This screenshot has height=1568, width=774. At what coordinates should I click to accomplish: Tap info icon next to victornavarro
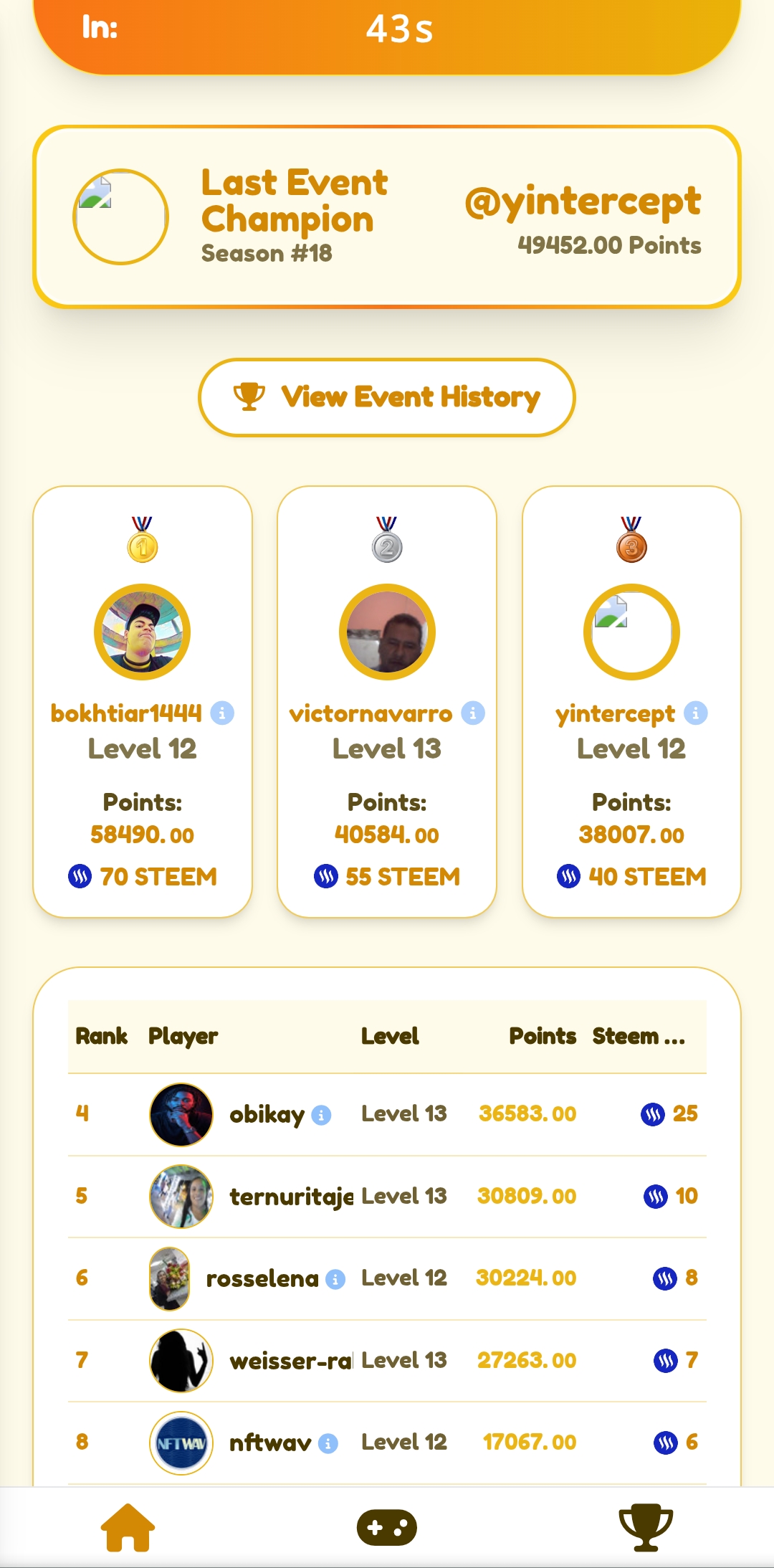[473, 713]
